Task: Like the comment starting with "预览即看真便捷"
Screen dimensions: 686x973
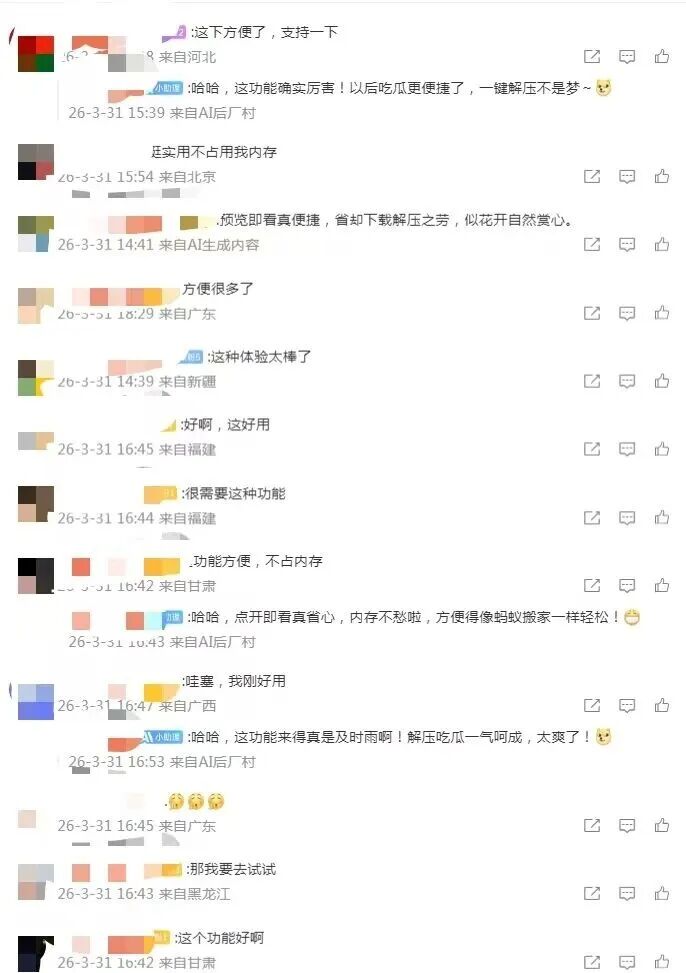Action: (x=661, y=244)
